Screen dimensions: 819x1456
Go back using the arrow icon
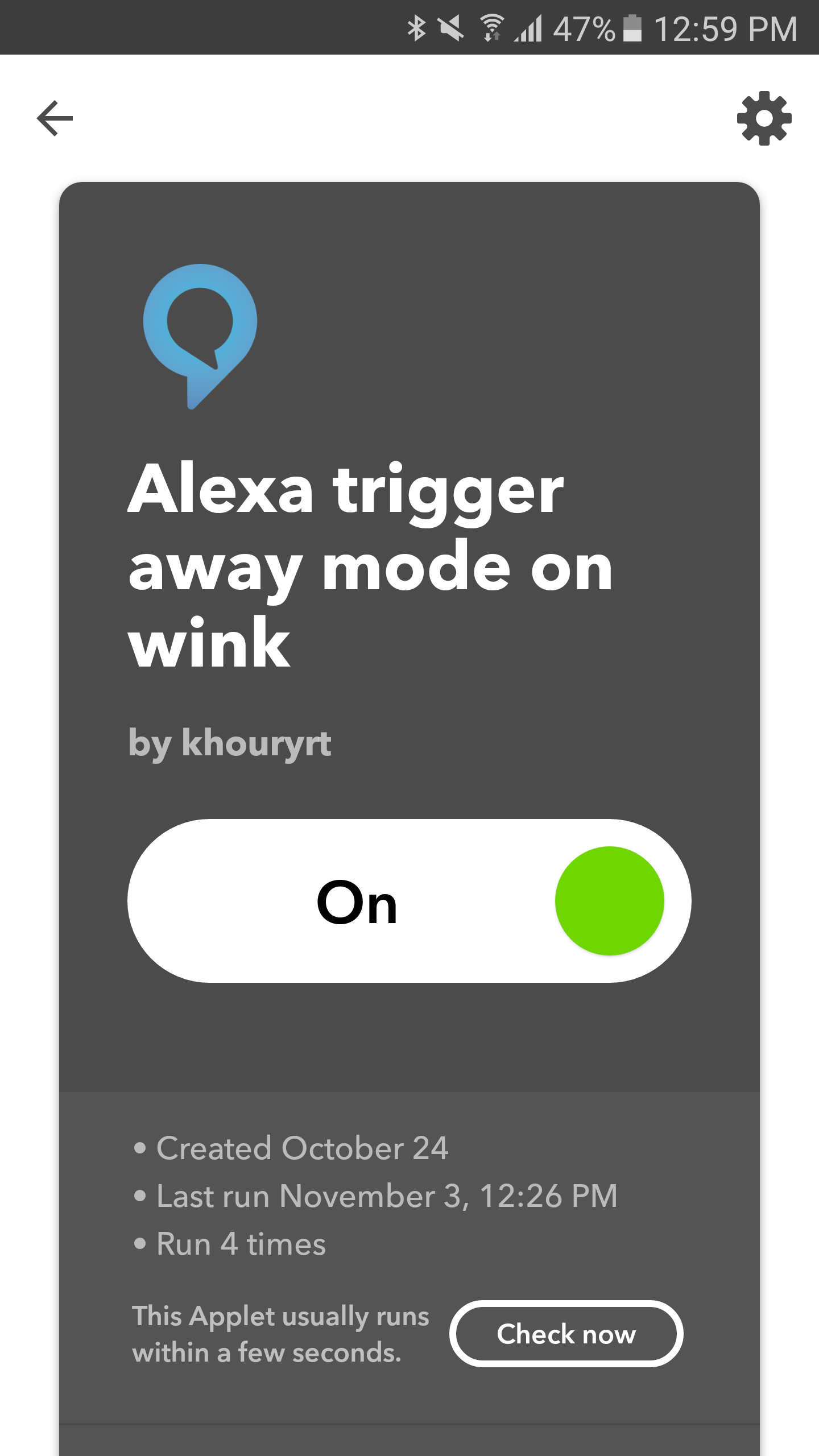coord(55,118)
